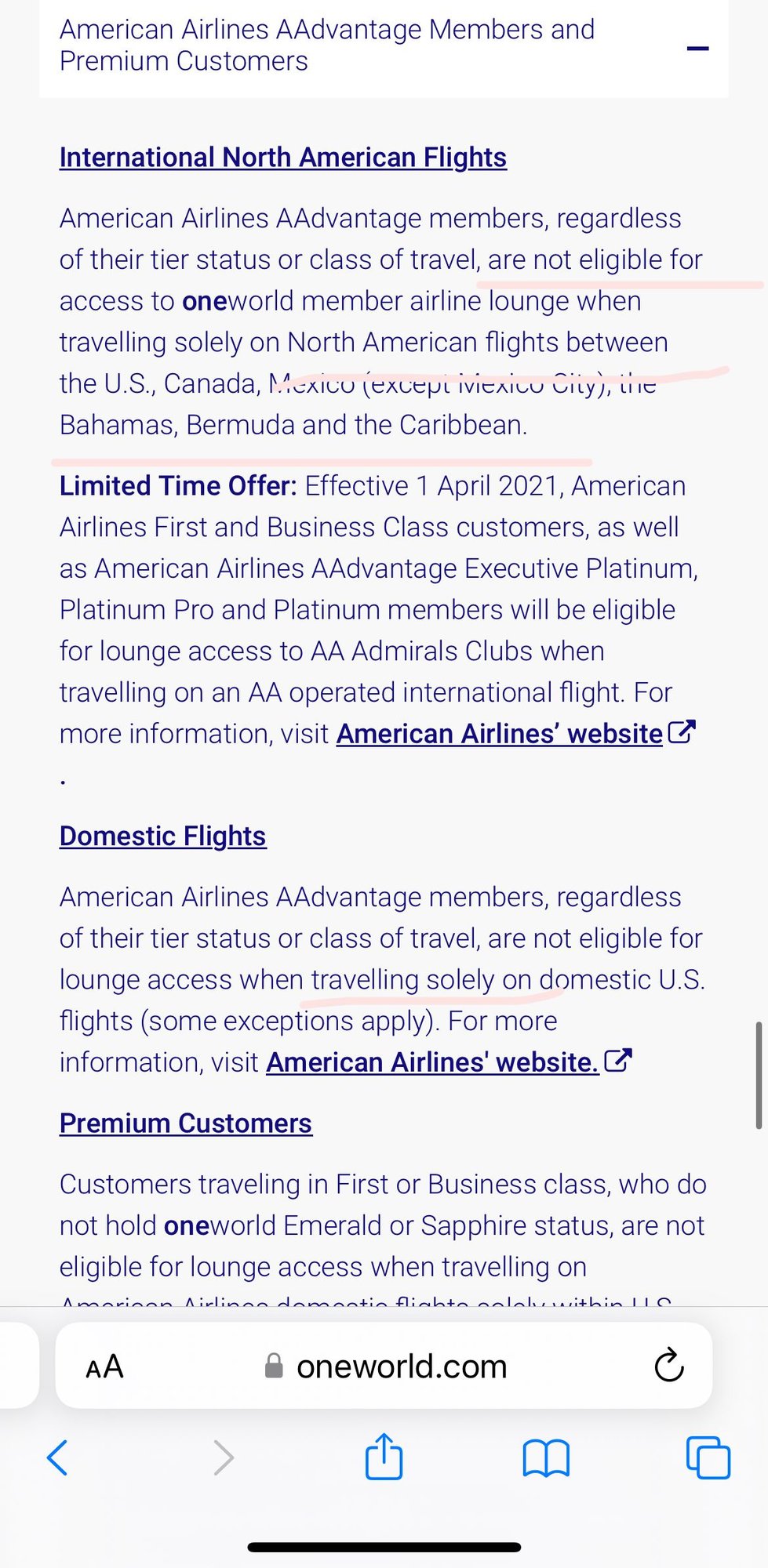This screenshot has width=768, height=1568.
Task: Follow the American Airlines' website link under Domestic Flights
Action: [432, 1062]
